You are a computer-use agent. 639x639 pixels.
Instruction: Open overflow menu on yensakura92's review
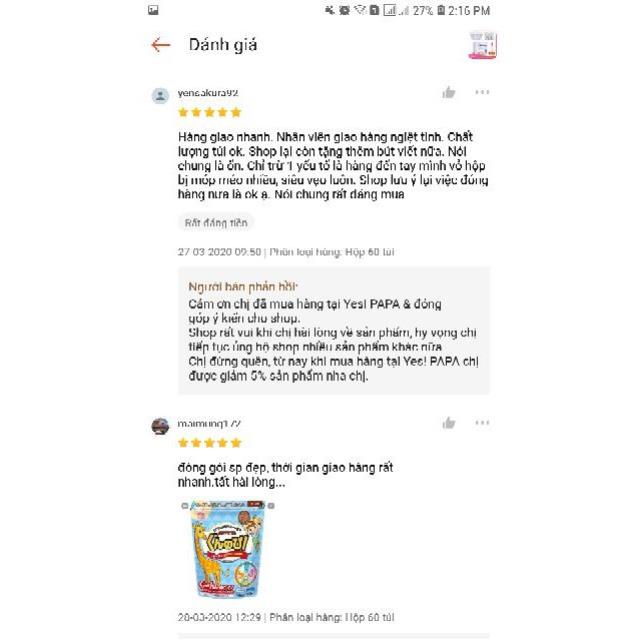coord(482,93)
